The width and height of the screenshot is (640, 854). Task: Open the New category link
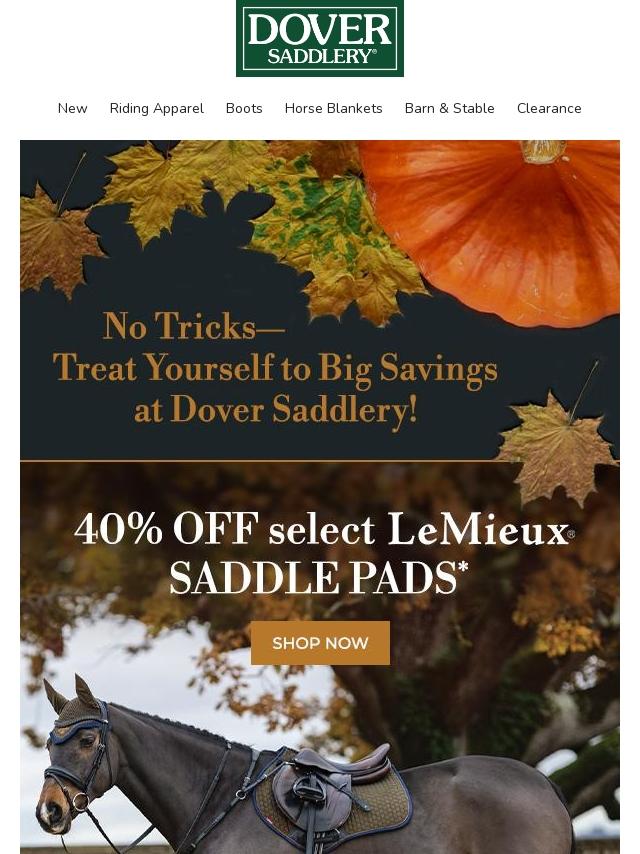click(x=72, y=108)
